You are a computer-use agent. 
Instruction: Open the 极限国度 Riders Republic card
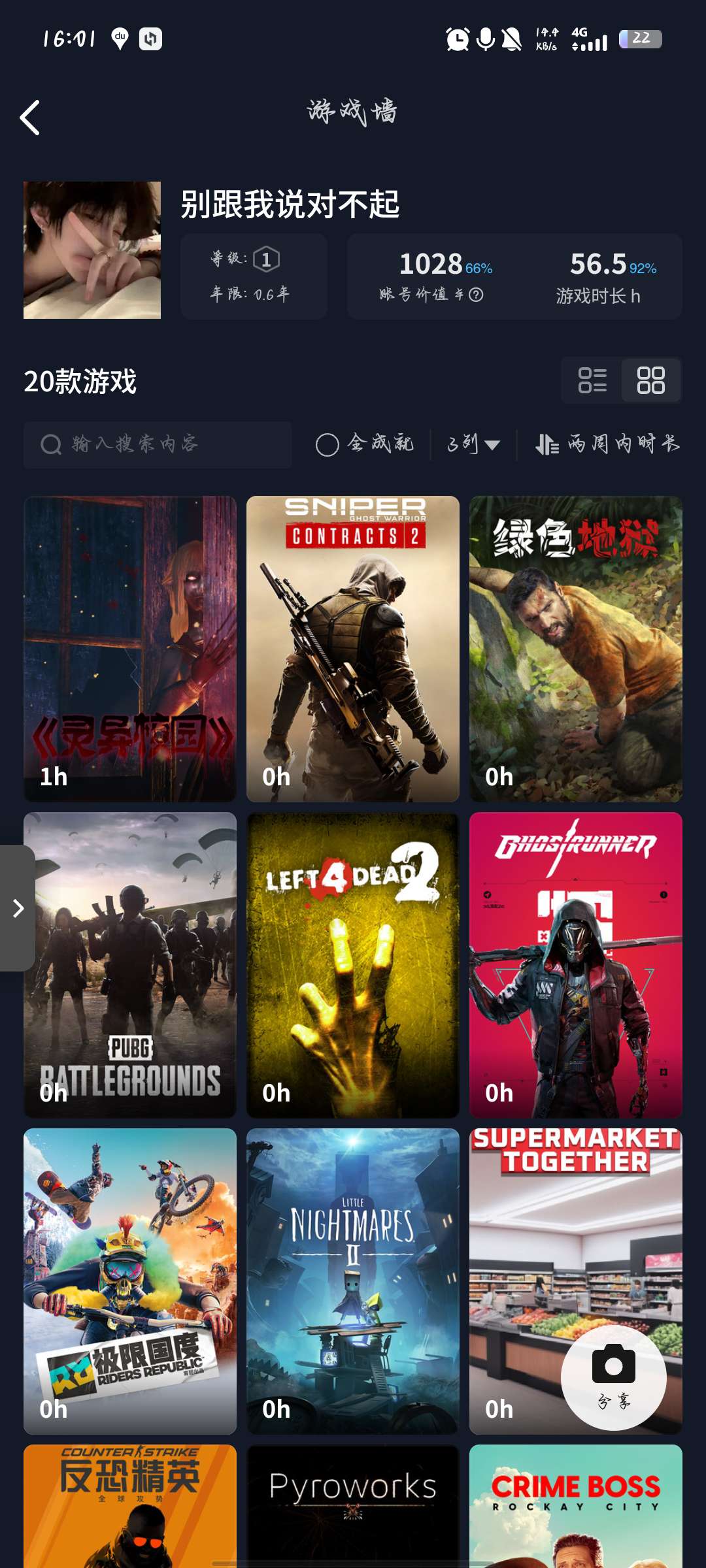coord(130,1281)
